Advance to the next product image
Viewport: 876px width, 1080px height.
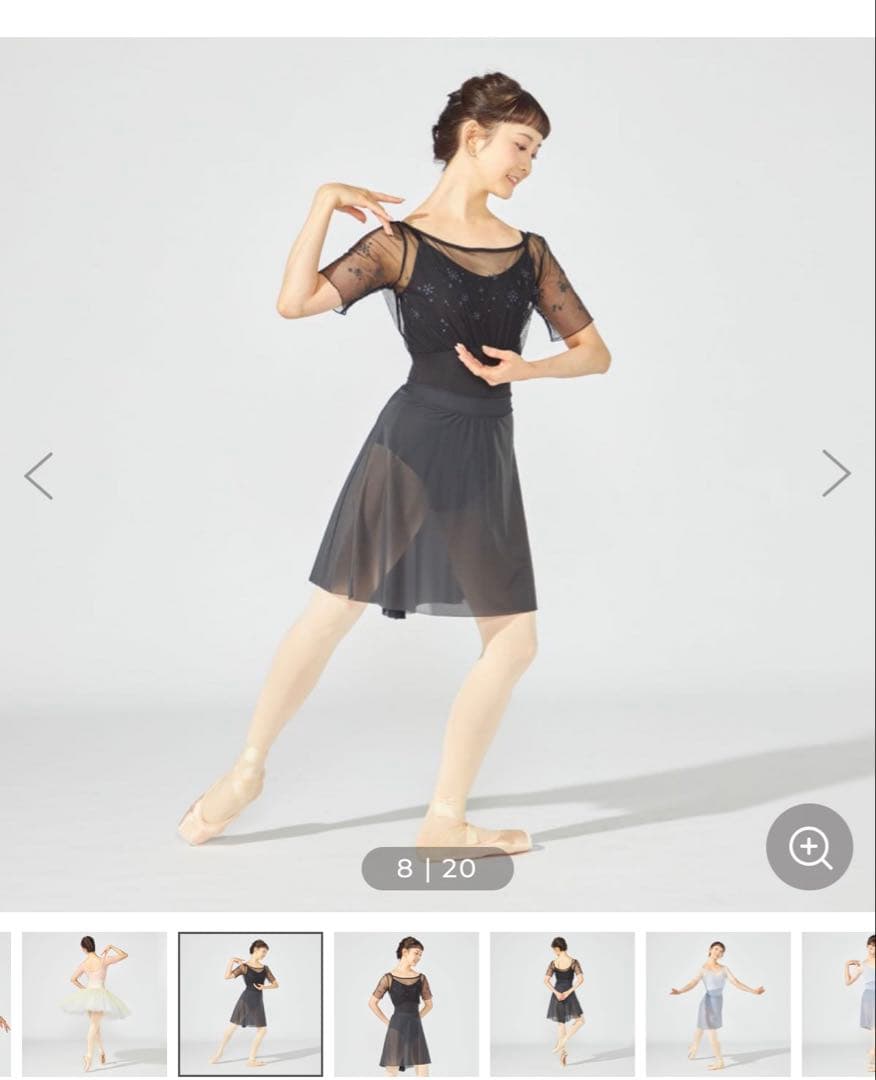(836, 473)
